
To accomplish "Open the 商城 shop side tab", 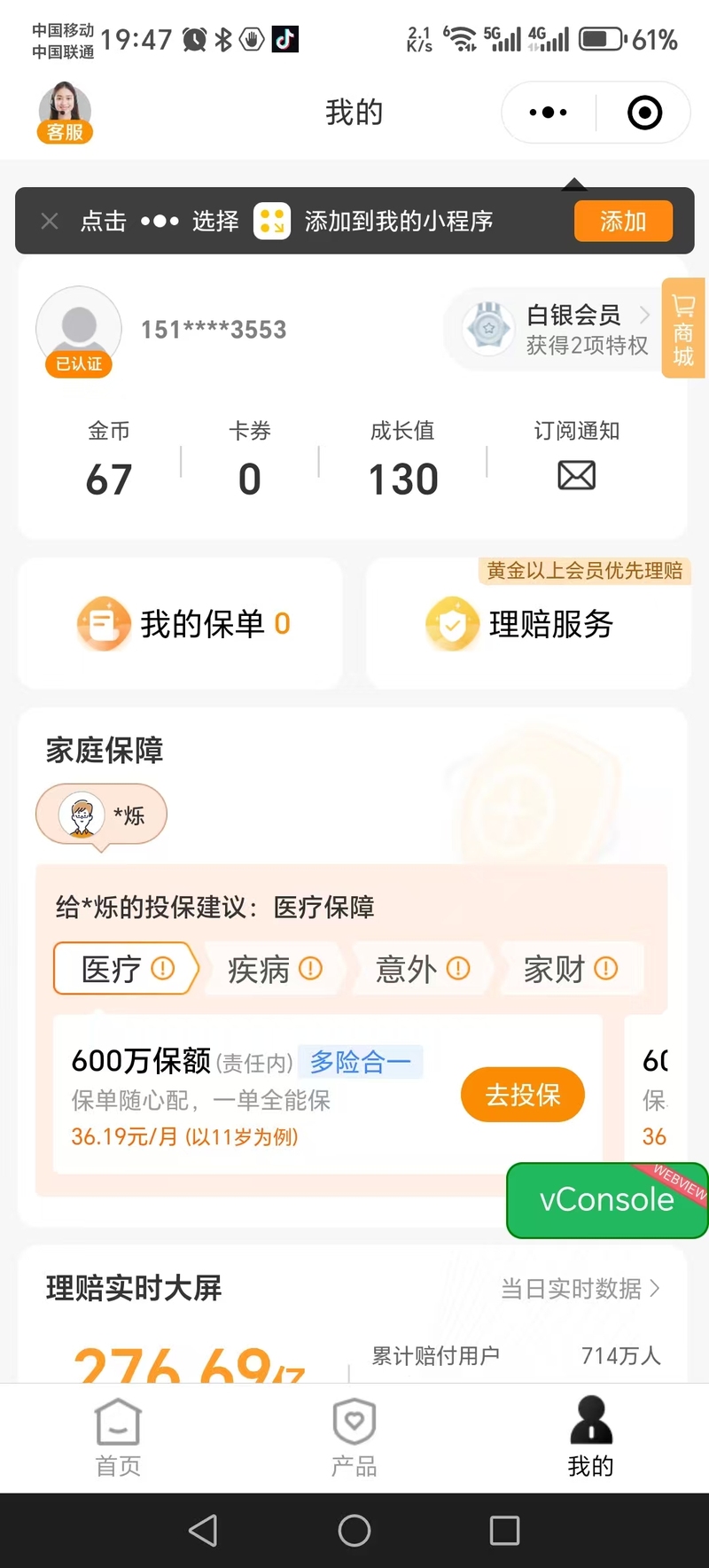I will [x=683, y=330].
